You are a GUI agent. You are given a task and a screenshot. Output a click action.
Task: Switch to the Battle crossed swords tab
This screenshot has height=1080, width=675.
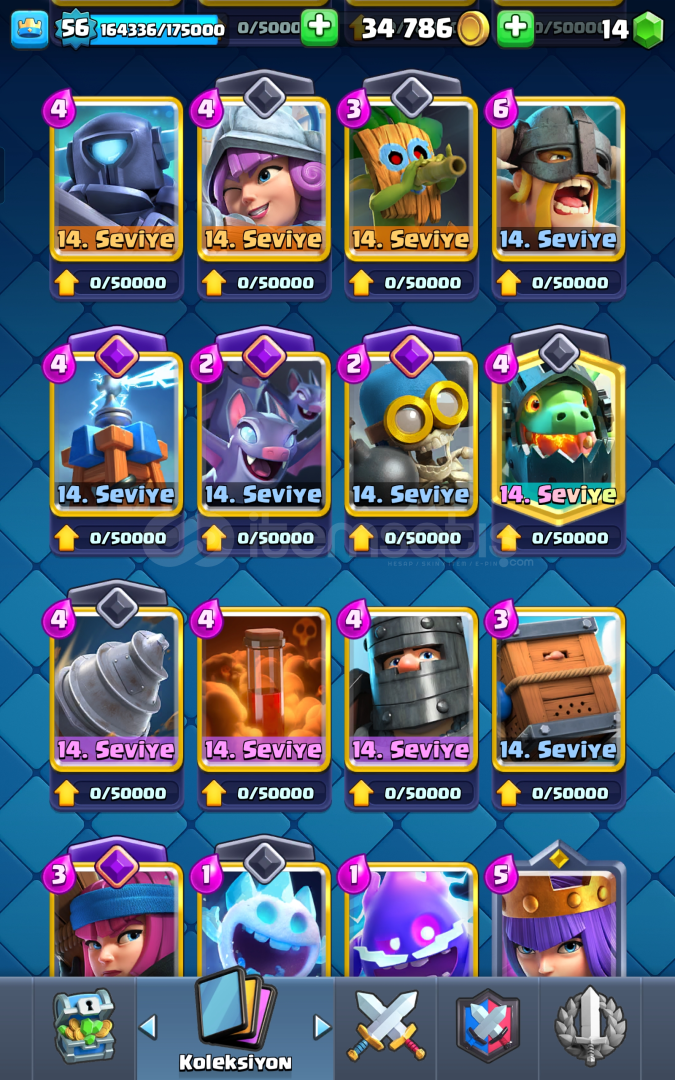click(x=386, y=1025)
